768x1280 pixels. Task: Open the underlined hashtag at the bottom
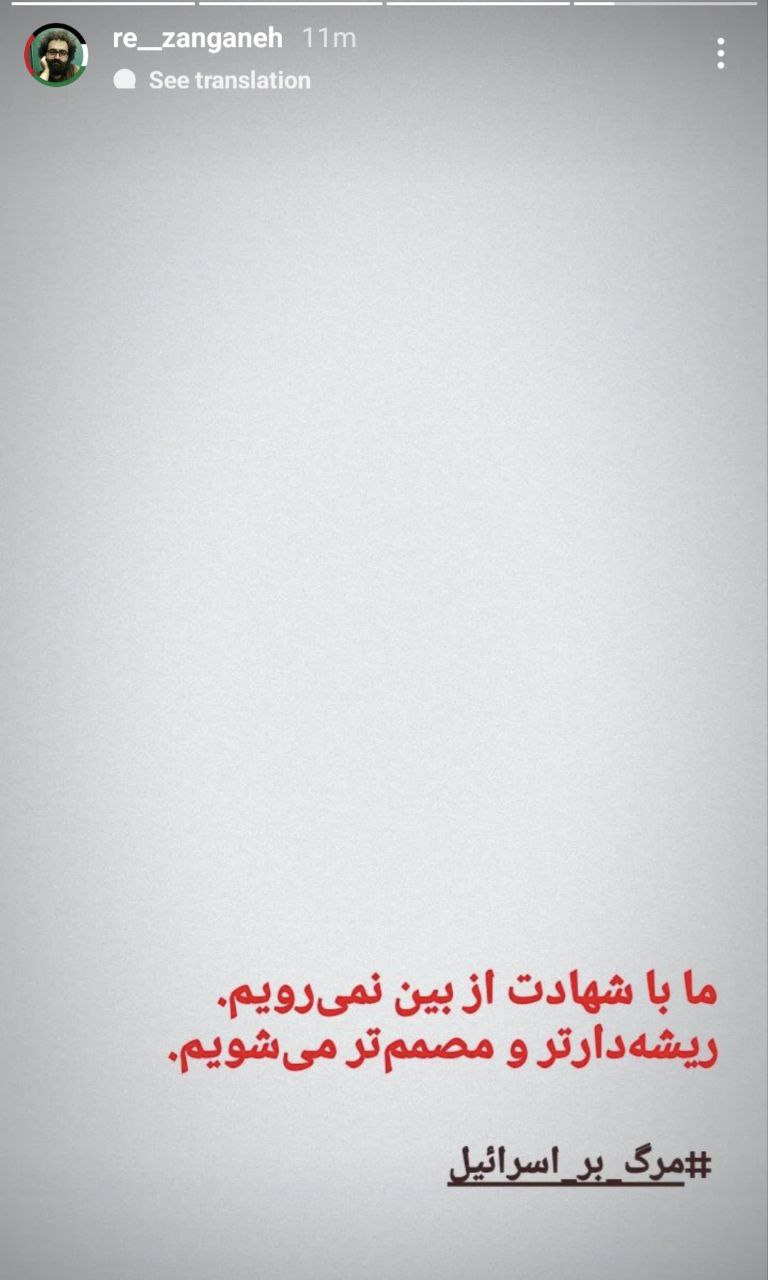click(578, 1165)
